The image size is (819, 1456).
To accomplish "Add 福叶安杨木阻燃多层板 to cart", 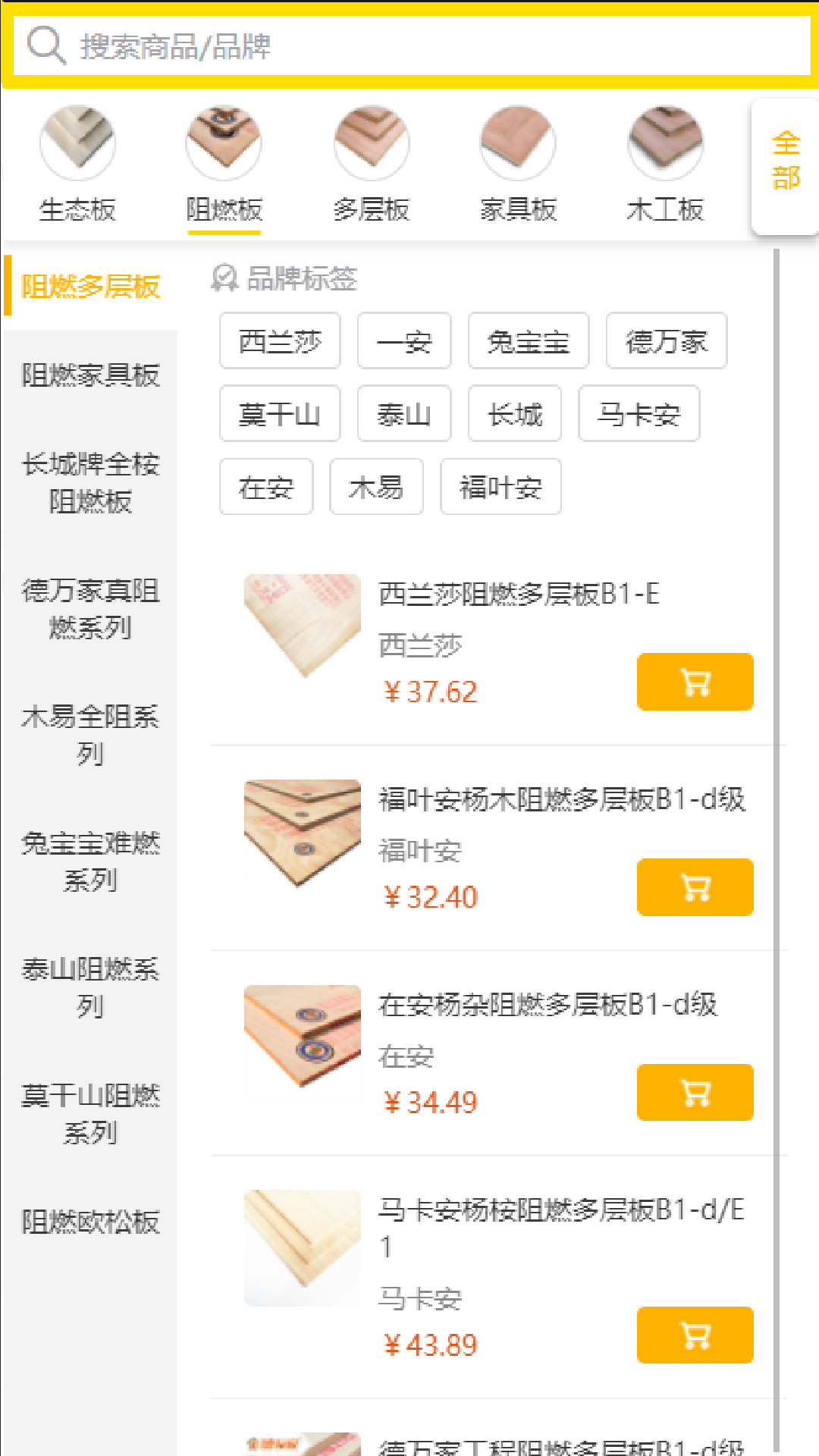I will [695, 887].
